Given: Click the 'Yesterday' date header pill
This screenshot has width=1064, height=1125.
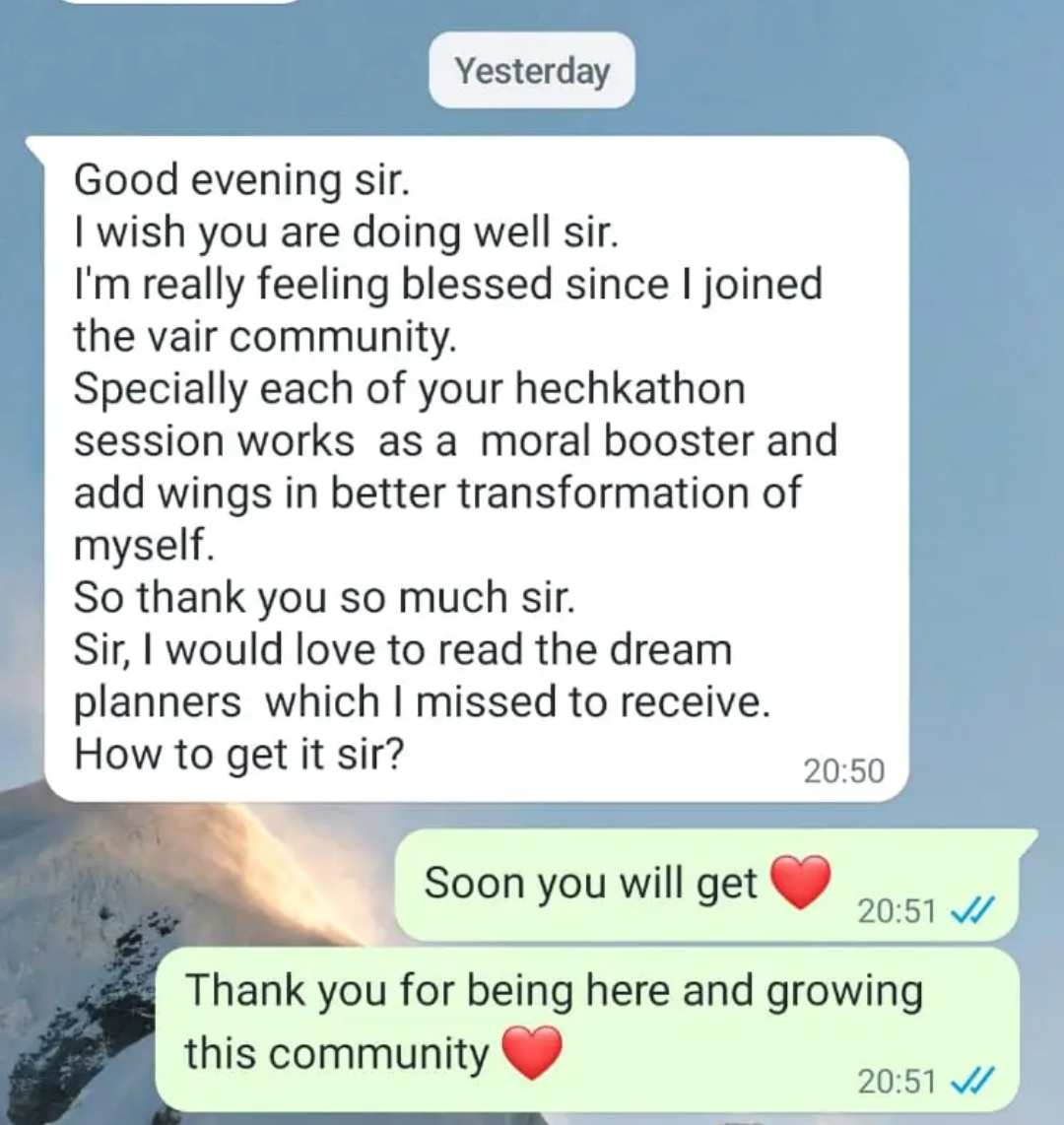Looking at the screenshot, I should [x=531, y=70].
